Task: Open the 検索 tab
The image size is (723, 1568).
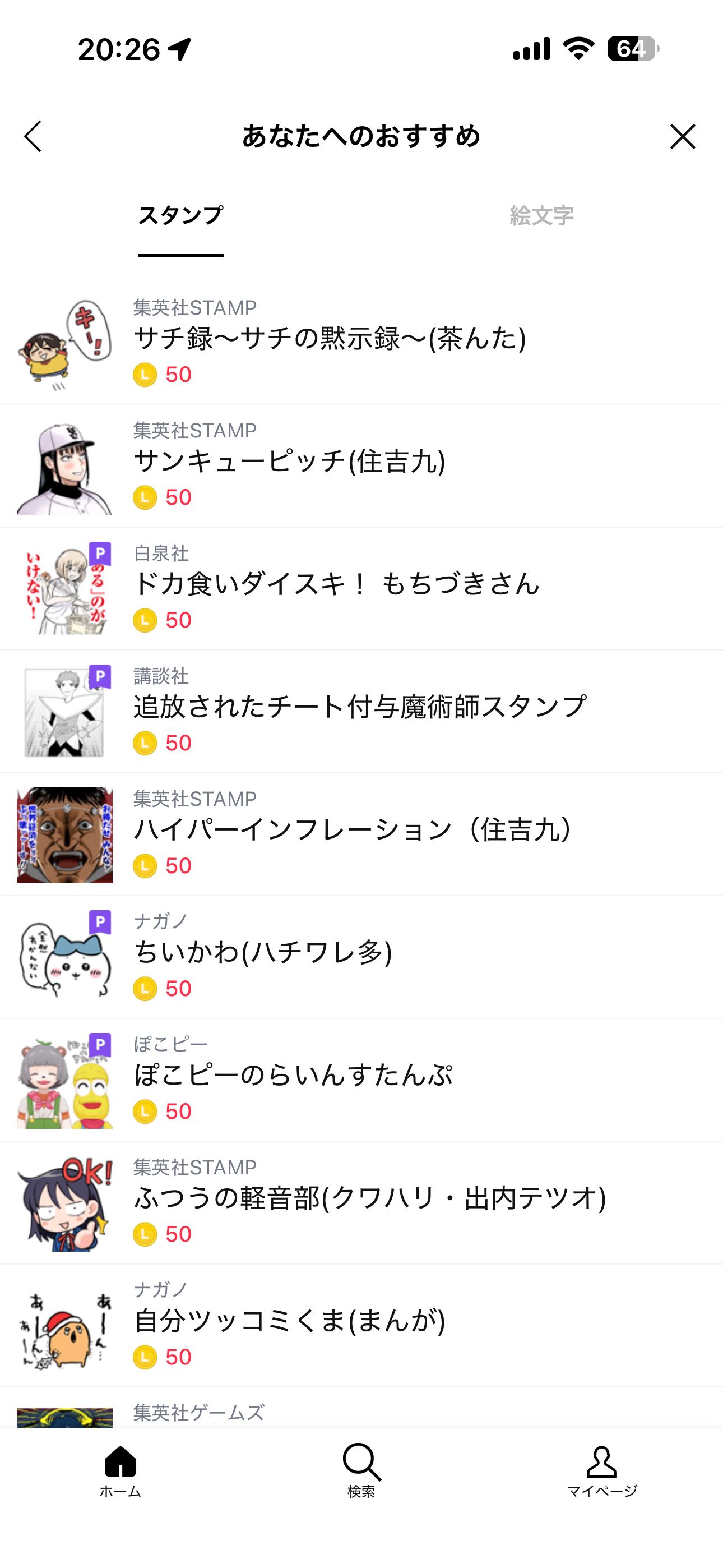Action: click(x=361, y=1470)
